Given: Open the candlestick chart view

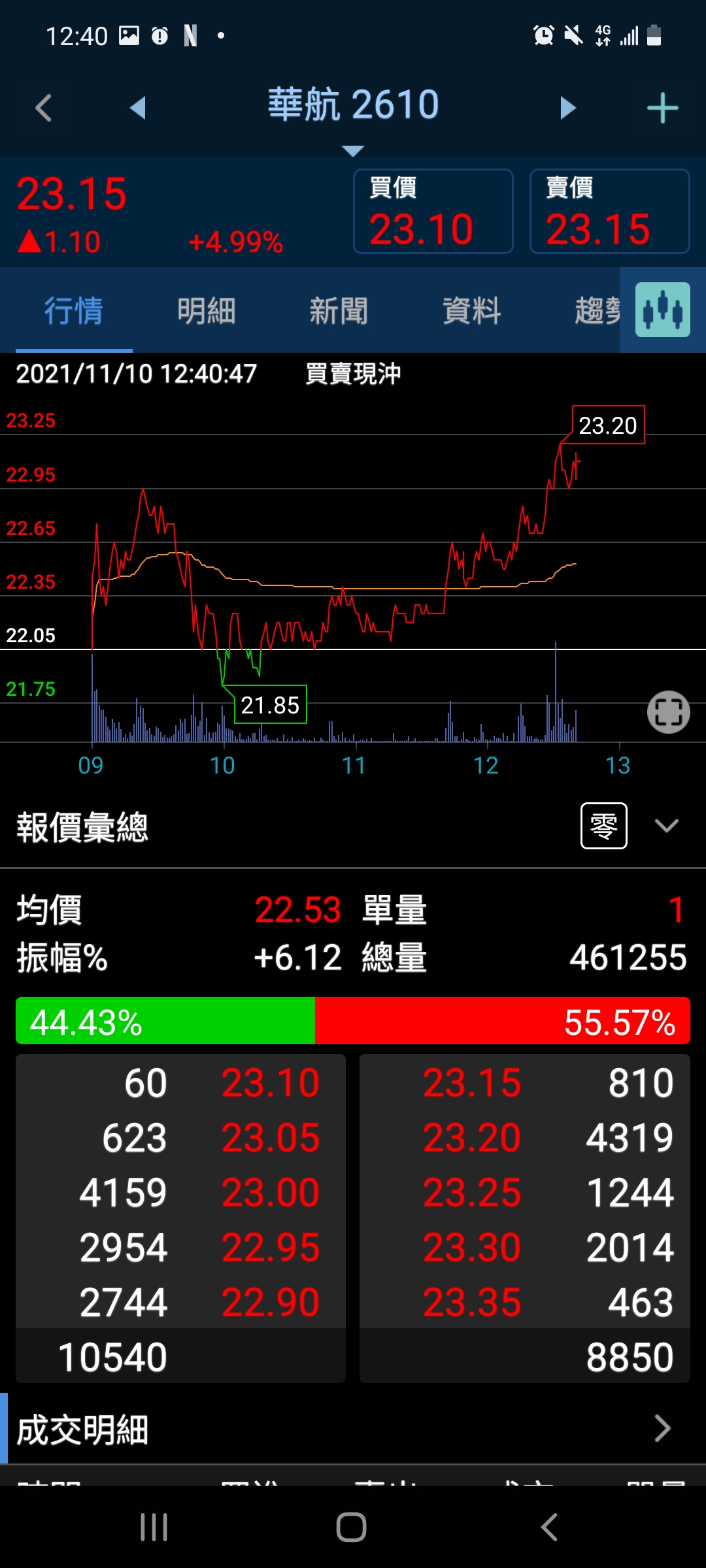Looking at the screenshot, I should (662, 310).
